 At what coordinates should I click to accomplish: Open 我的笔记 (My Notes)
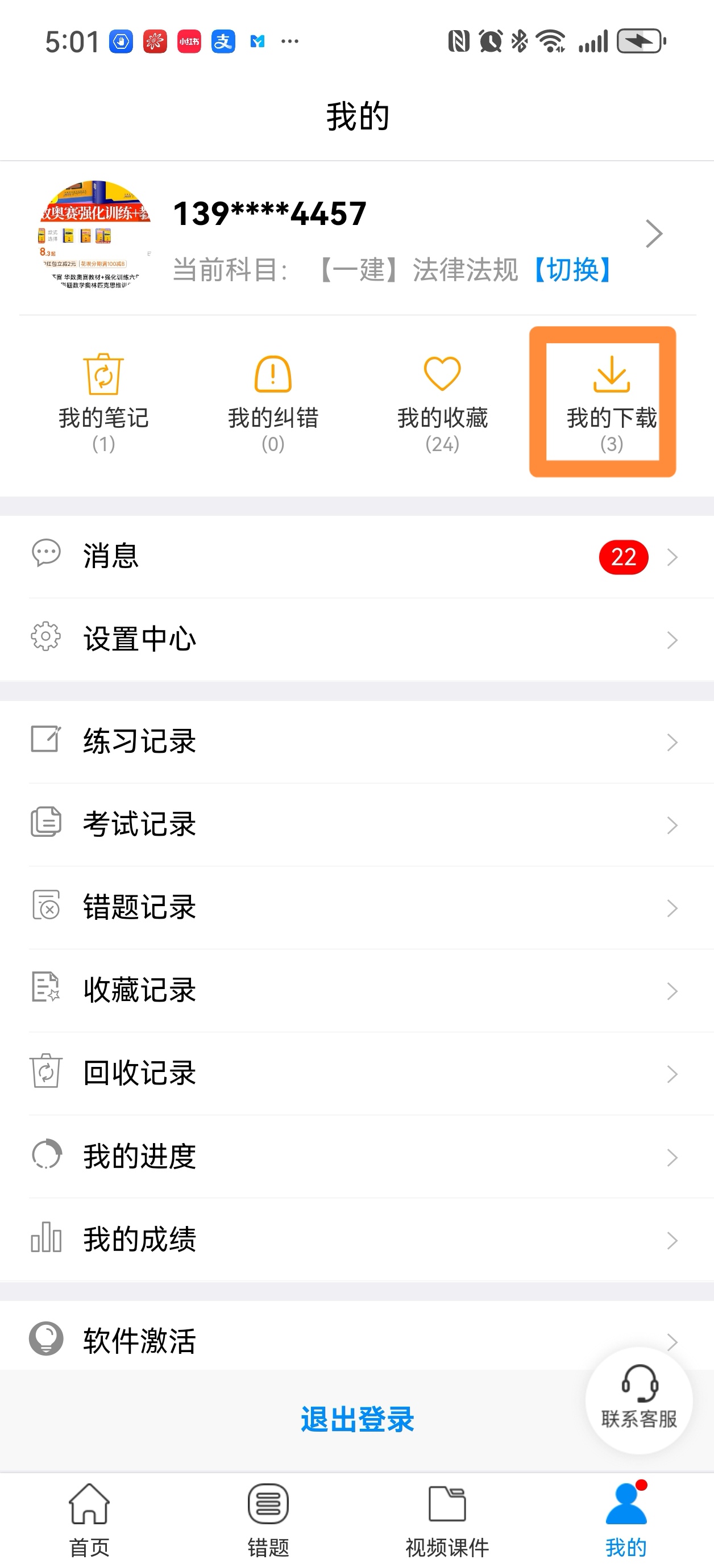105,399
